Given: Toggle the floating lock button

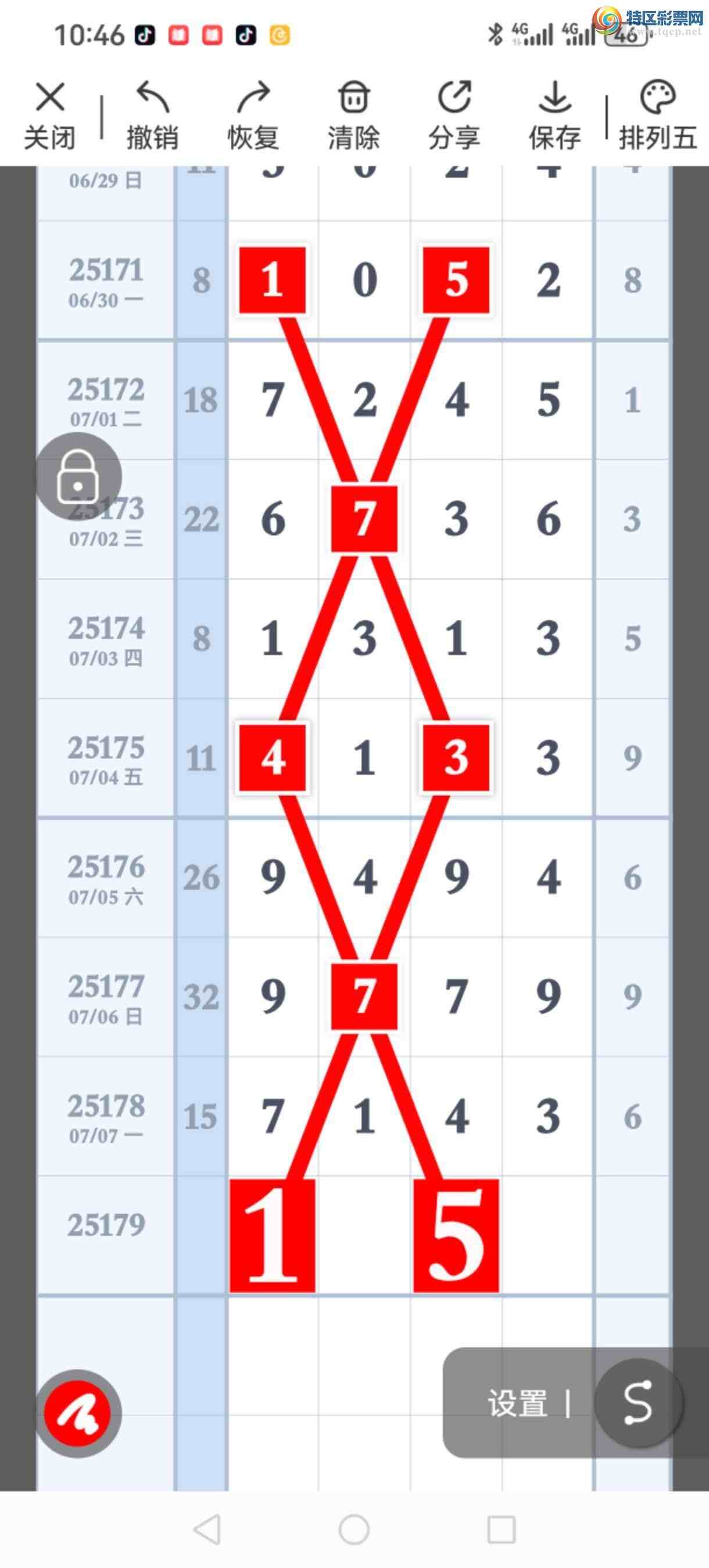Looking at the screenshot, I should (x=78, y=476).
